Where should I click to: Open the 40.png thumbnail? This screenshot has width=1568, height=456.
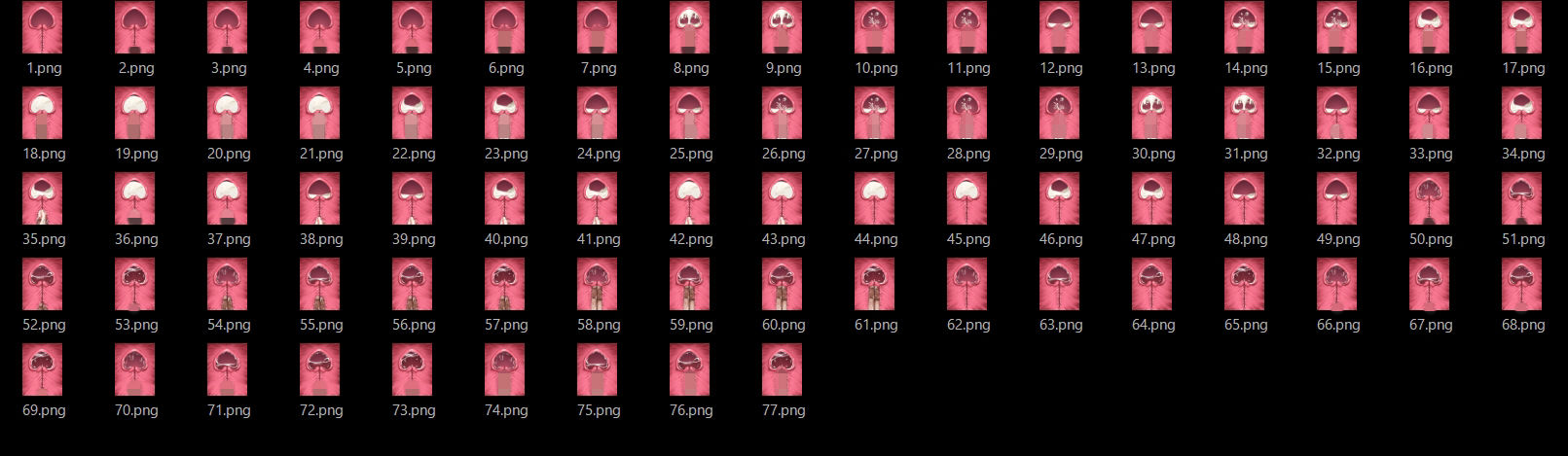pyautogui.click(x=504, y=199)
